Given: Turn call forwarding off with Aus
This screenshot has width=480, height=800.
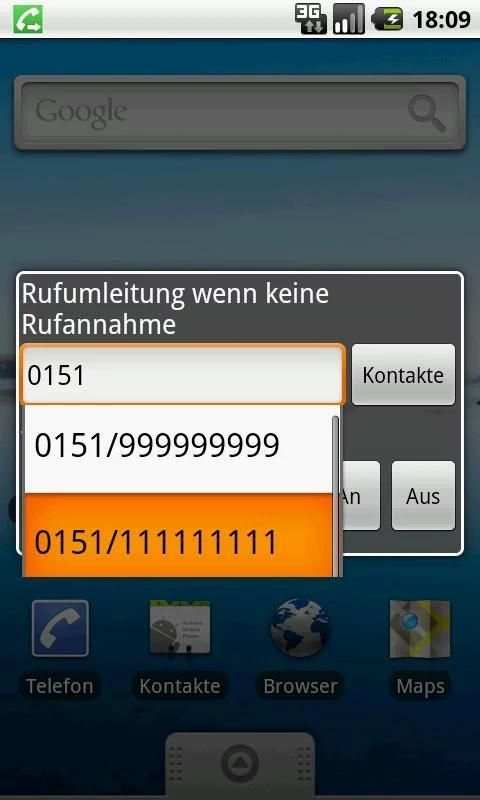Looking at the screenshot, I should point(423,495).
